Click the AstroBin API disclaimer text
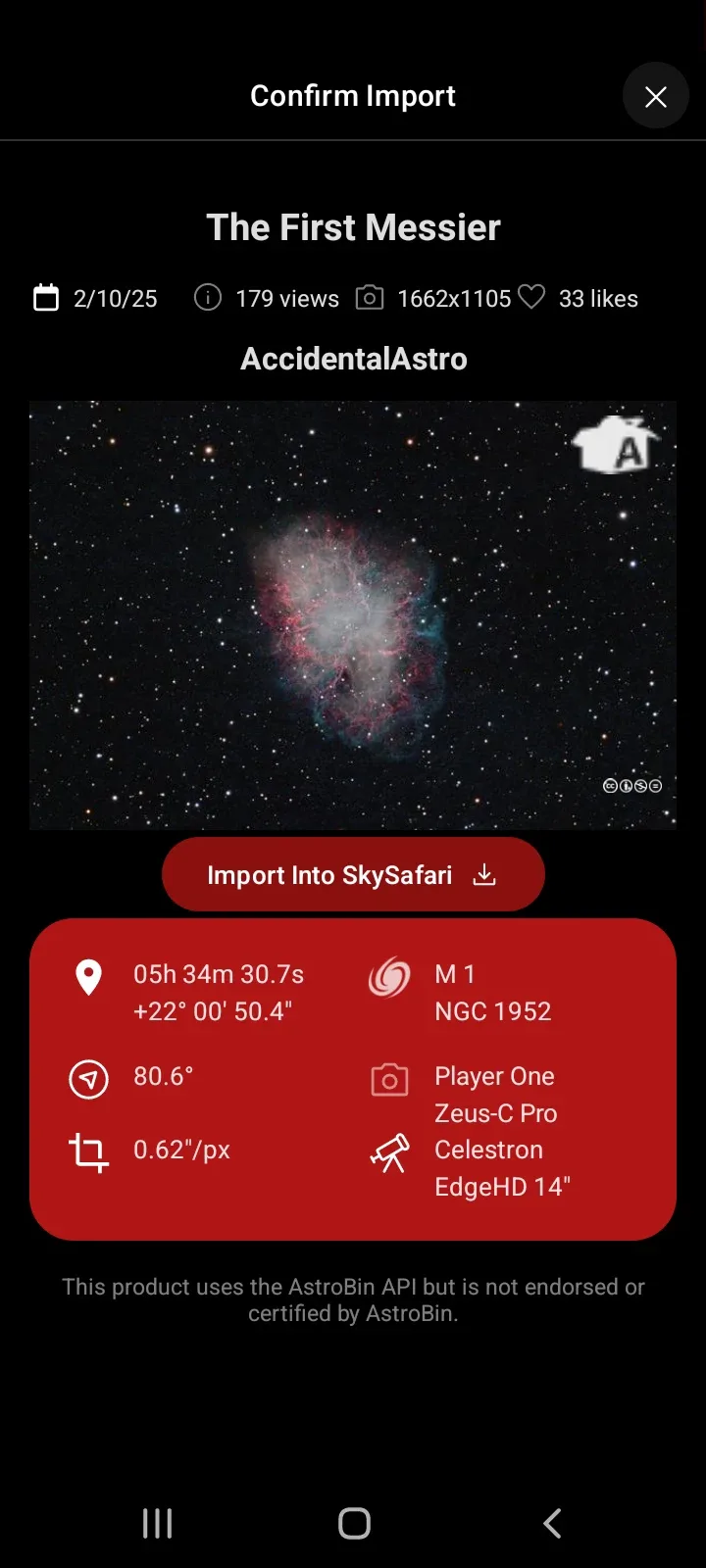This screenshot has height=1568, width=706. tap(353, 1299)
